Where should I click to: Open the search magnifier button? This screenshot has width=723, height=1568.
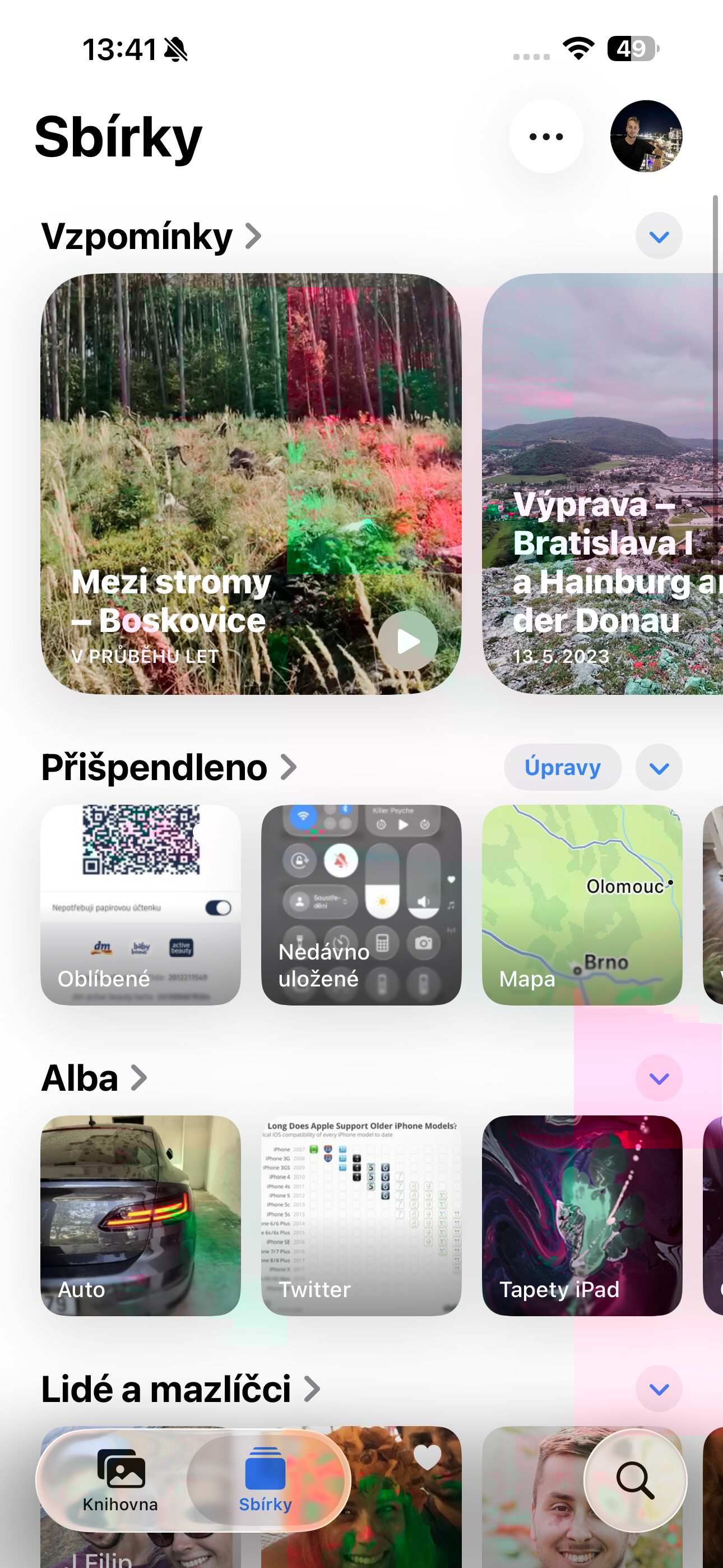[635, 1481]
